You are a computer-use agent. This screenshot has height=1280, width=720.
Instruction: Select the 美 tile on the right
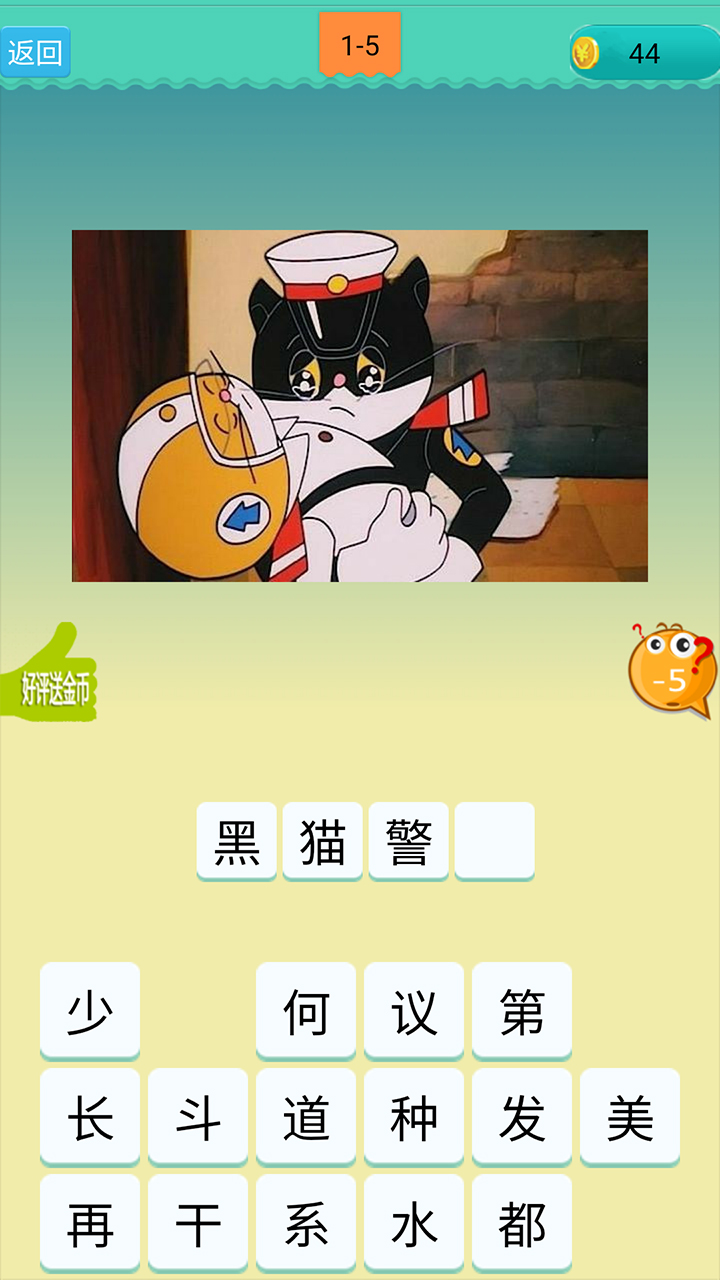pyautogui.click(x=630, y=1117)
